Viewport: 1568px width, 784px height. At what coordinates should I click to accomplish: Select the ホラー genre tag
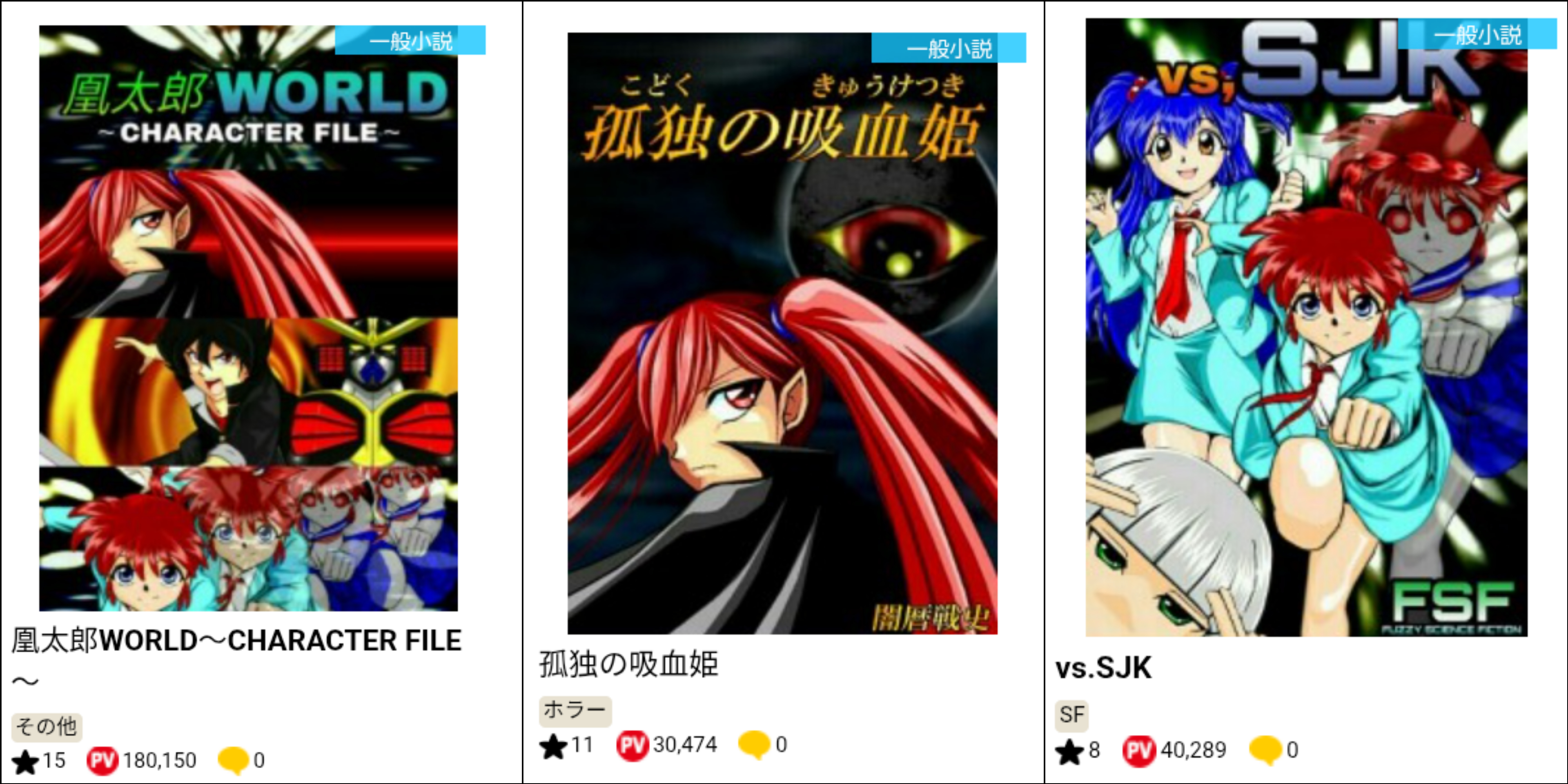575,710
